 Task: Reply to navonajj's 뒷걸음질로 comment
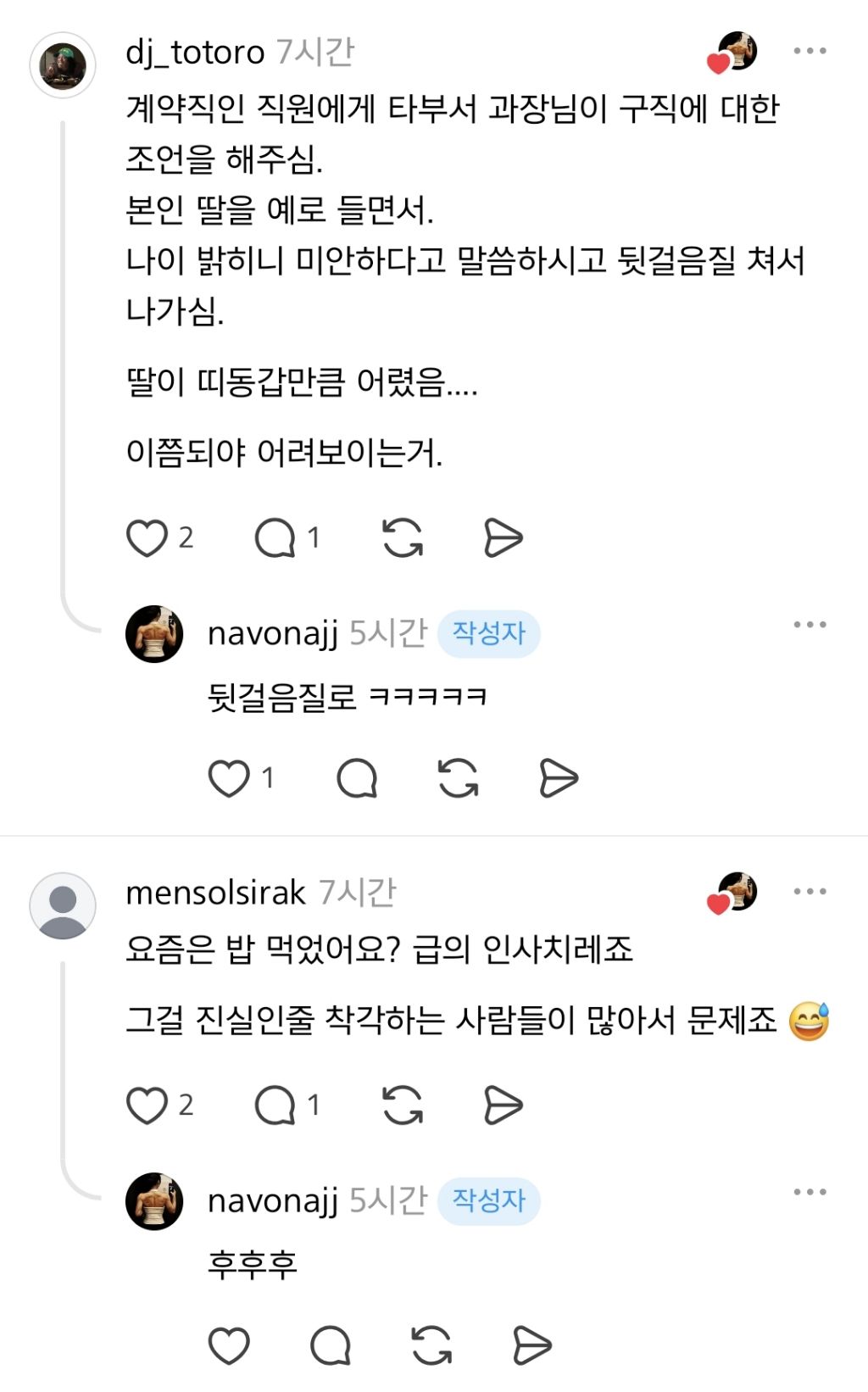(357, 778)
